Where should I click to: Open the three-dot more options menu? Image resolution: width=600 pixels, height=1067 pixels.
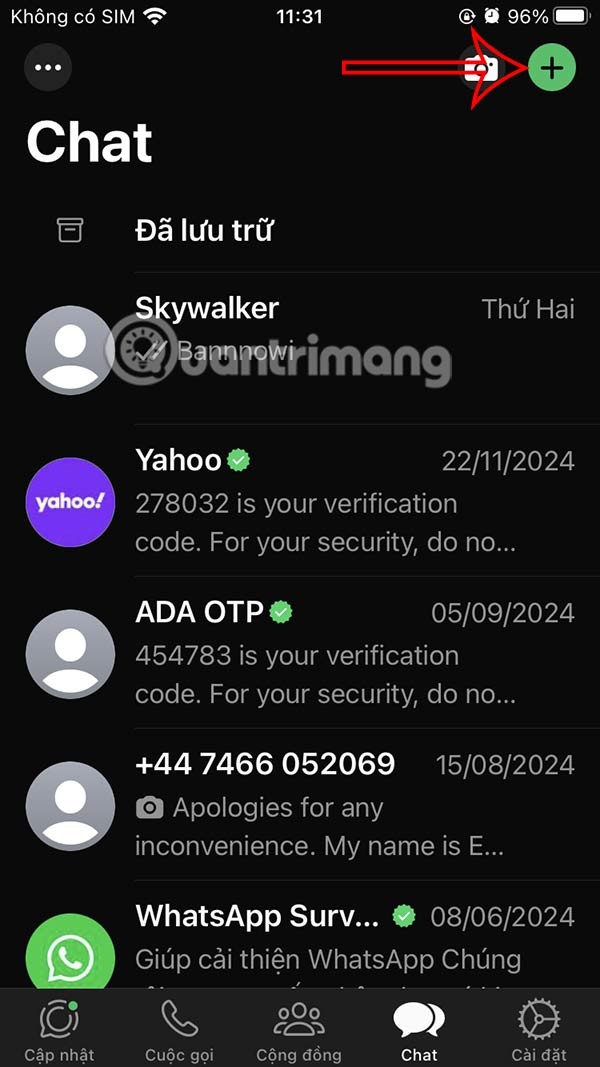pyautogui.click(x=48, y=68)
